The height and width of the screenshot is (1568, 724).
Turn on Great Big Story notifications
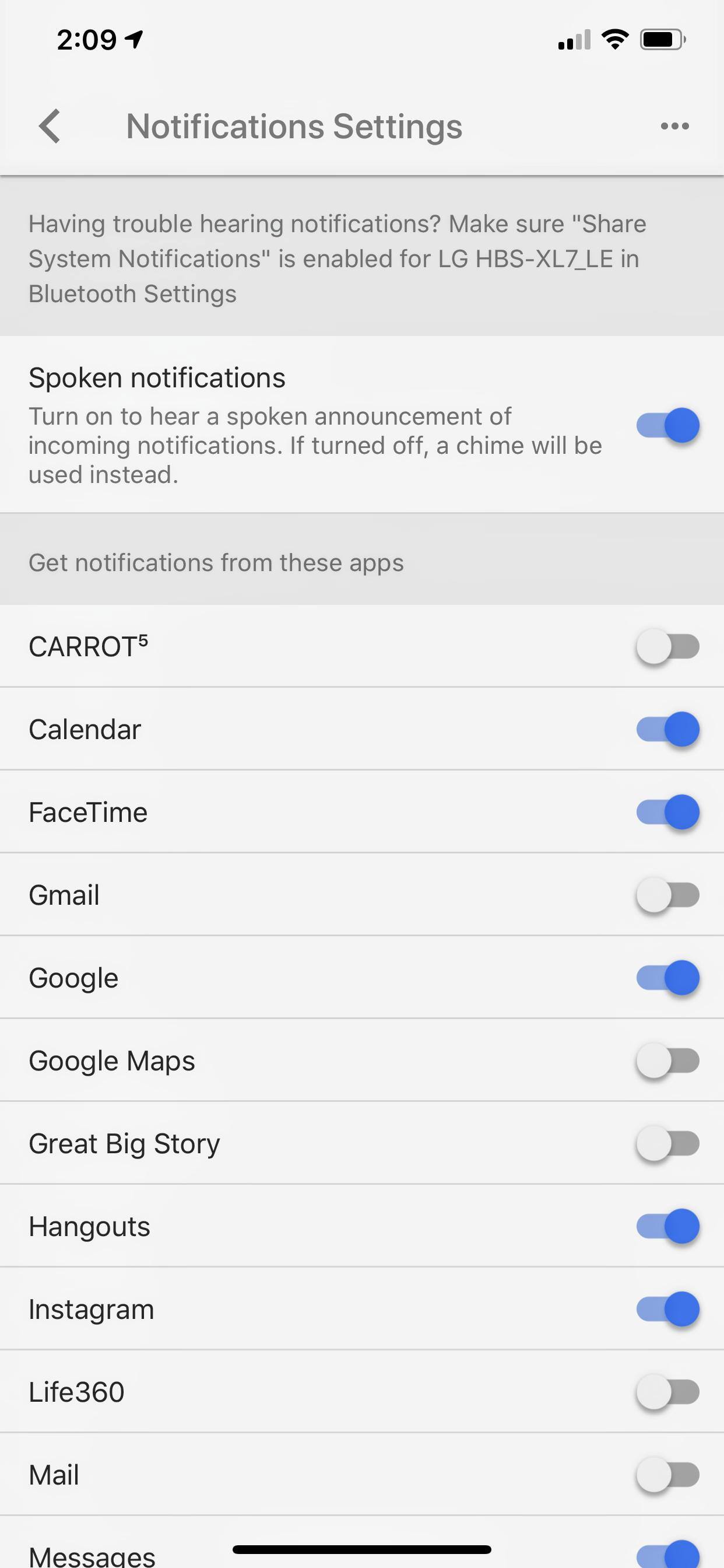[667, 1143]
